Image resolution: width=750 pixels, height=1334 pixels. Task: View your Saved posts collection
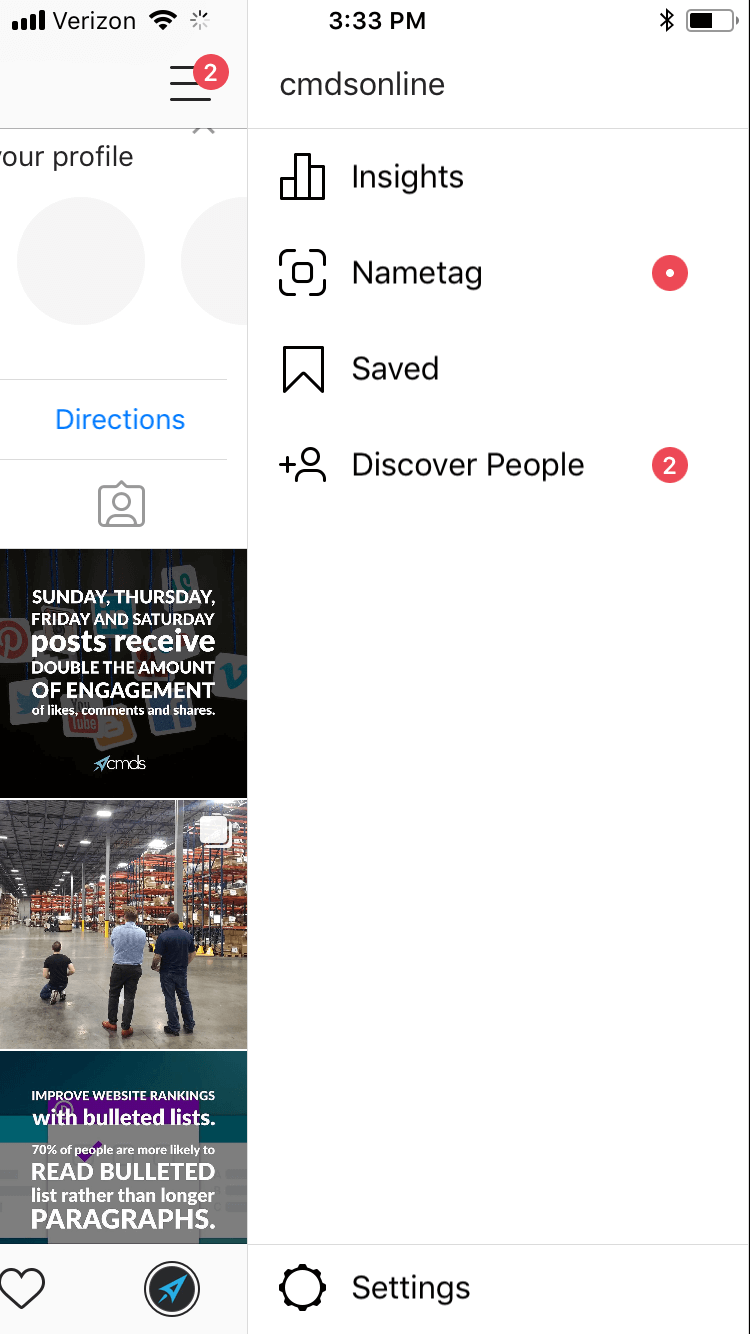pyautogui.click(x=395, y=368)
